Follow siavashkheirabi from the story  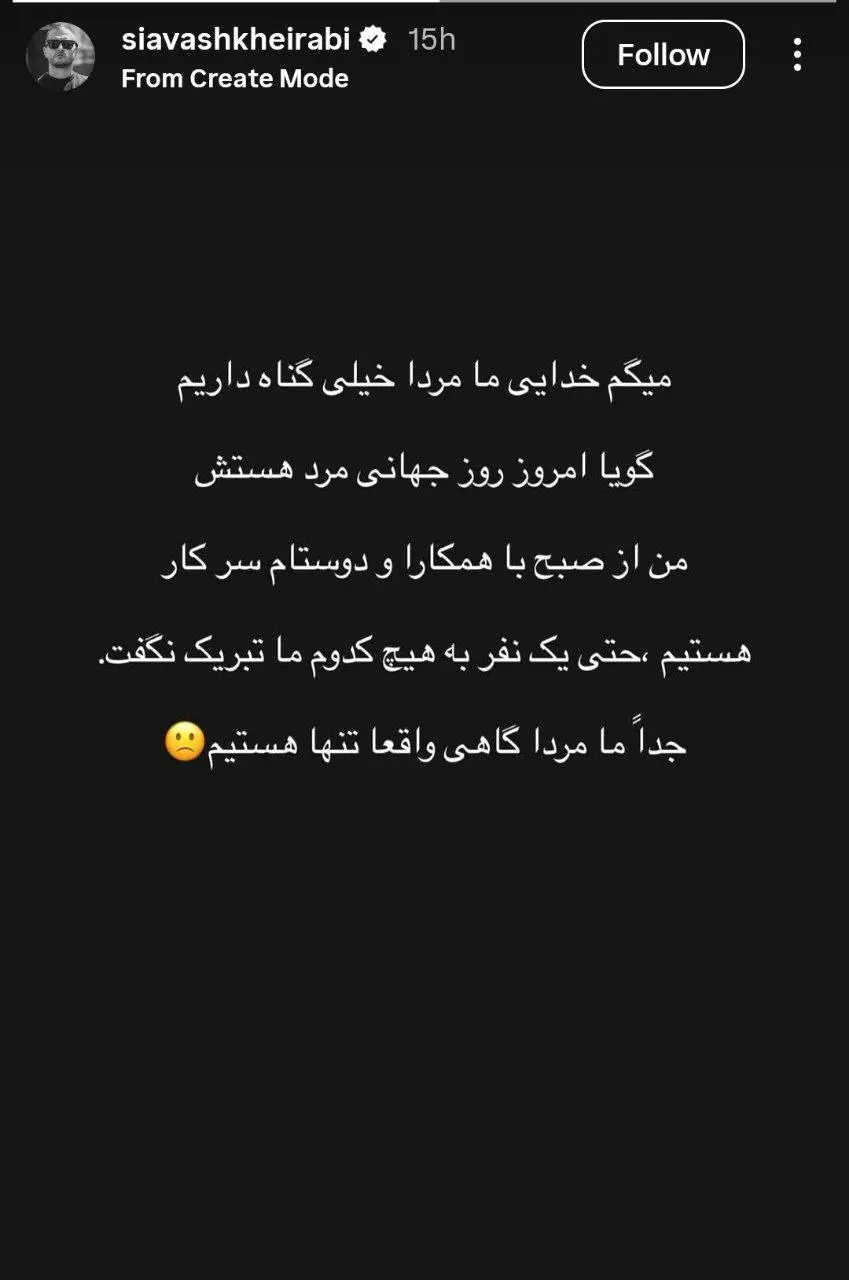[x=663, y=54]
